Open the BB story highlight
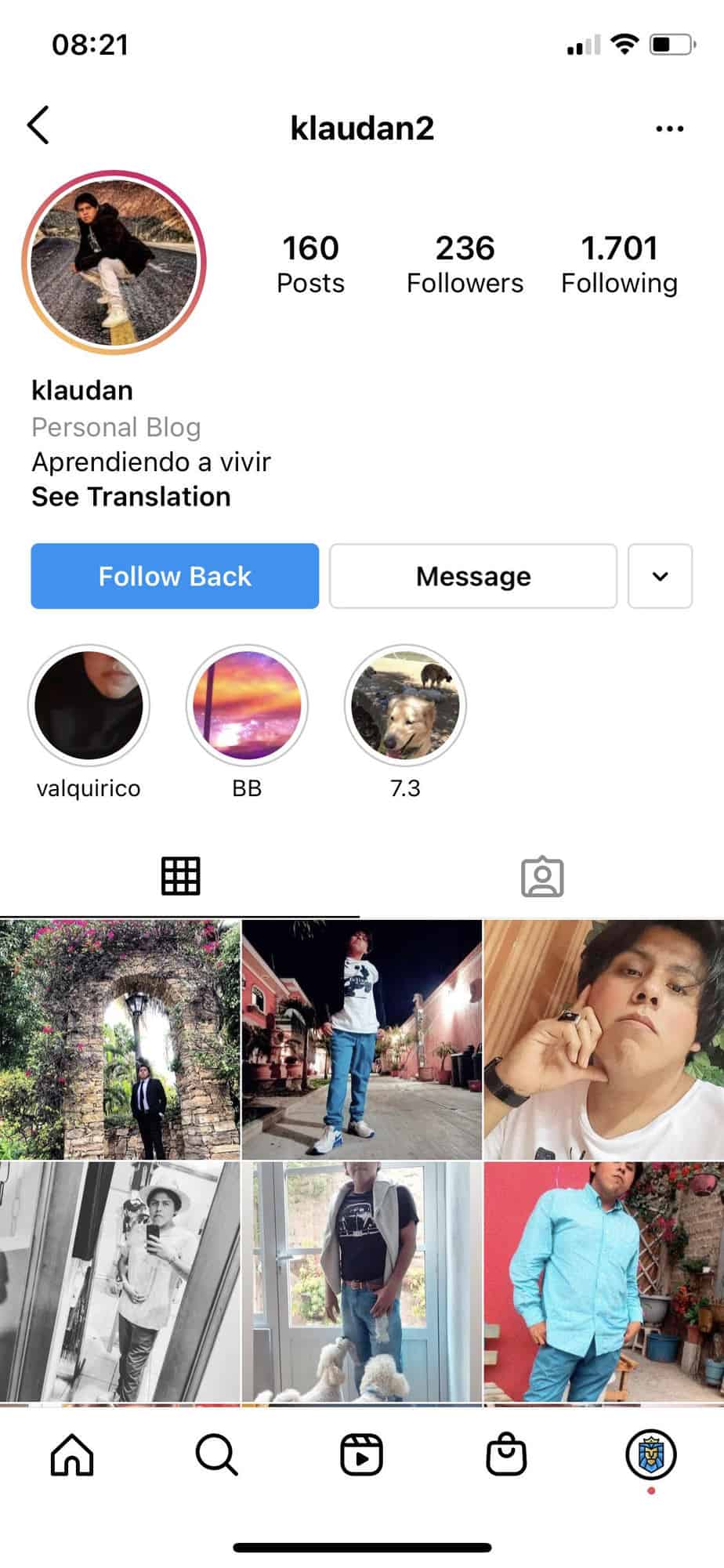The height and width of the screenshot is (1568, 724). [247, 705]
